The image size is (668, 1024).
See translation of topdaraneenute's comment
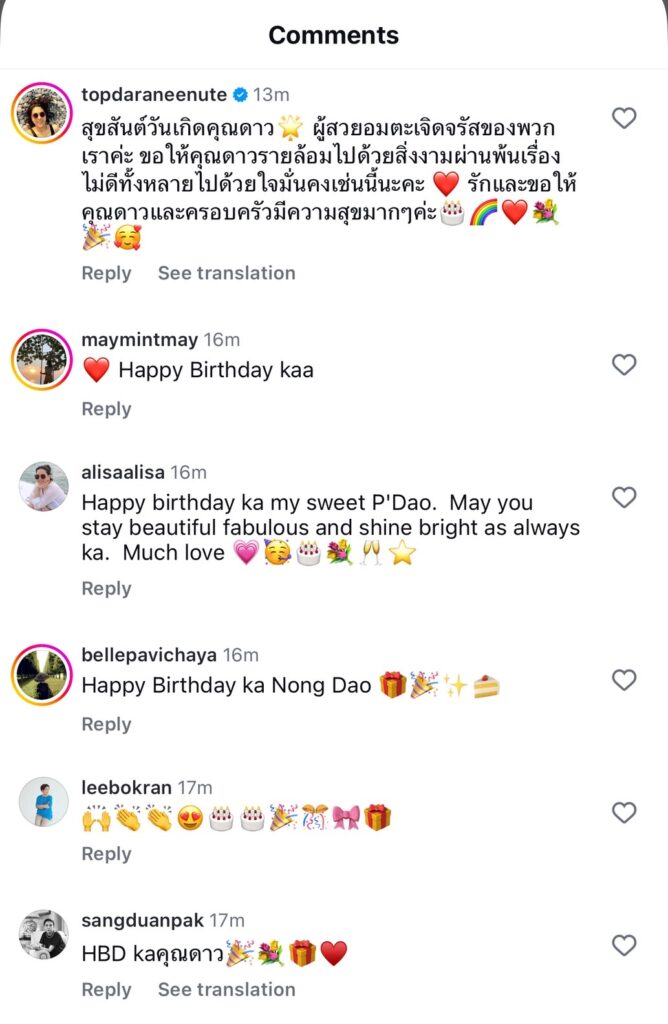click(226, 273)
